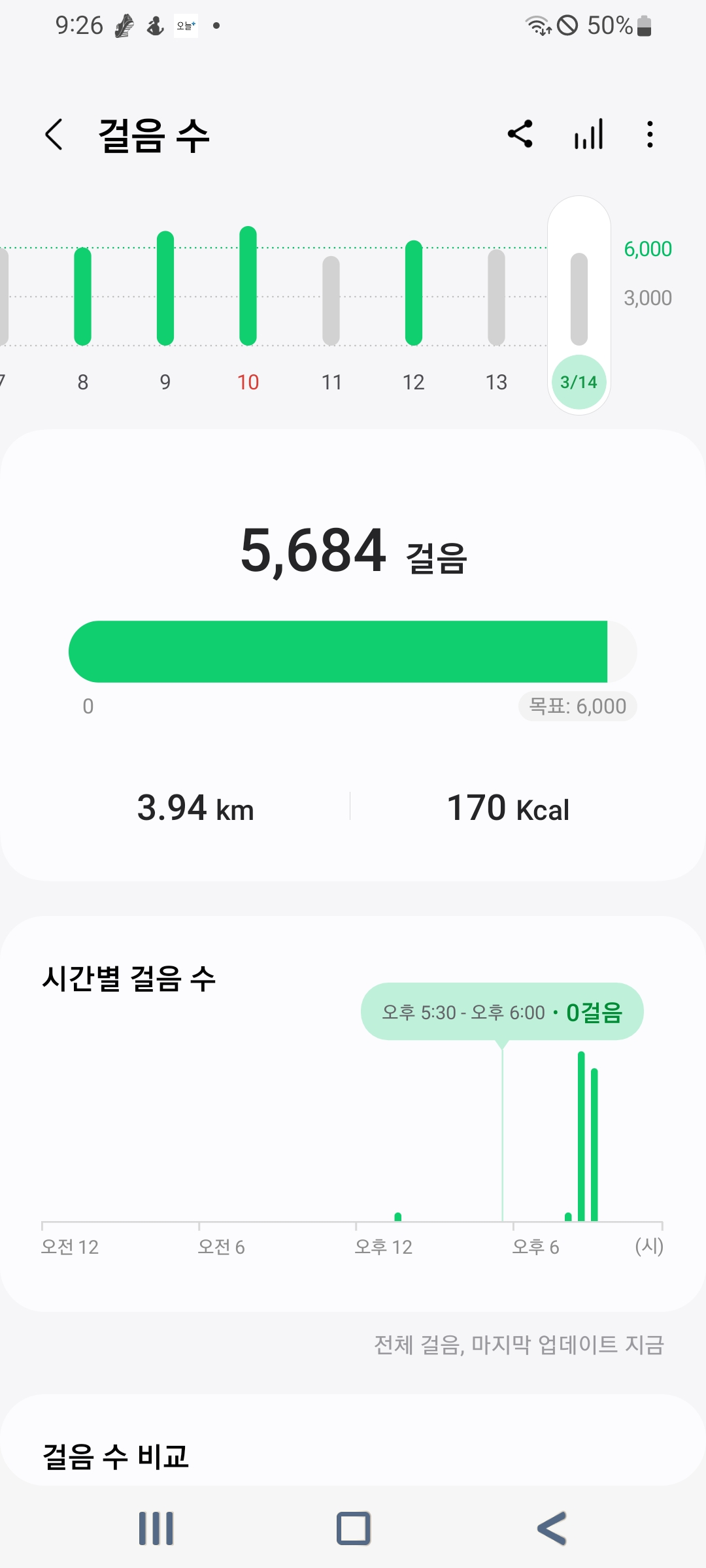Tap the 목표: 6,000 goal chip
The width and height of the screenshot is (706, 1568).
point(578,706)
